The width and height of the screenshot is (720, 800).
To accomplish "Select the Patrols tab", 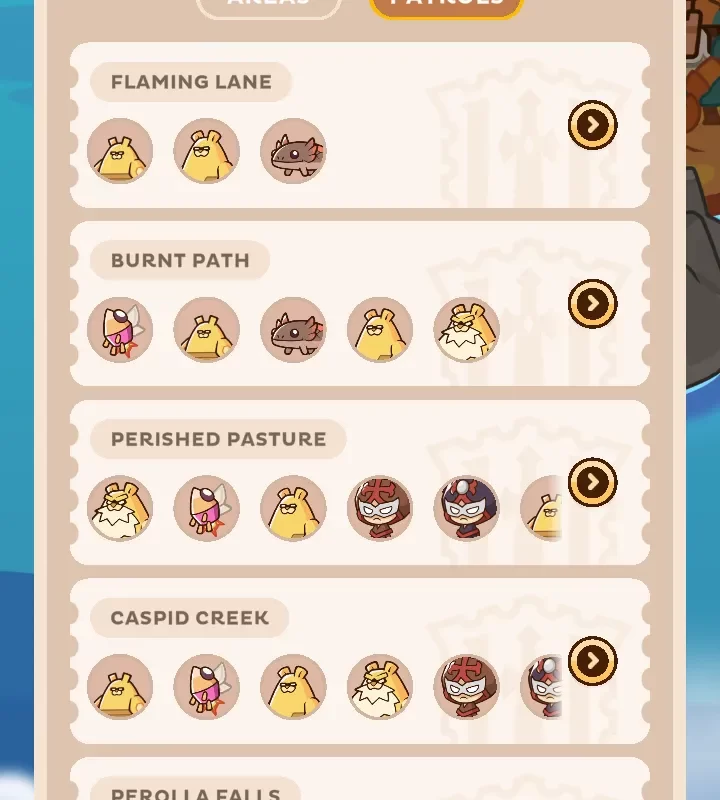I will [446, 6].
